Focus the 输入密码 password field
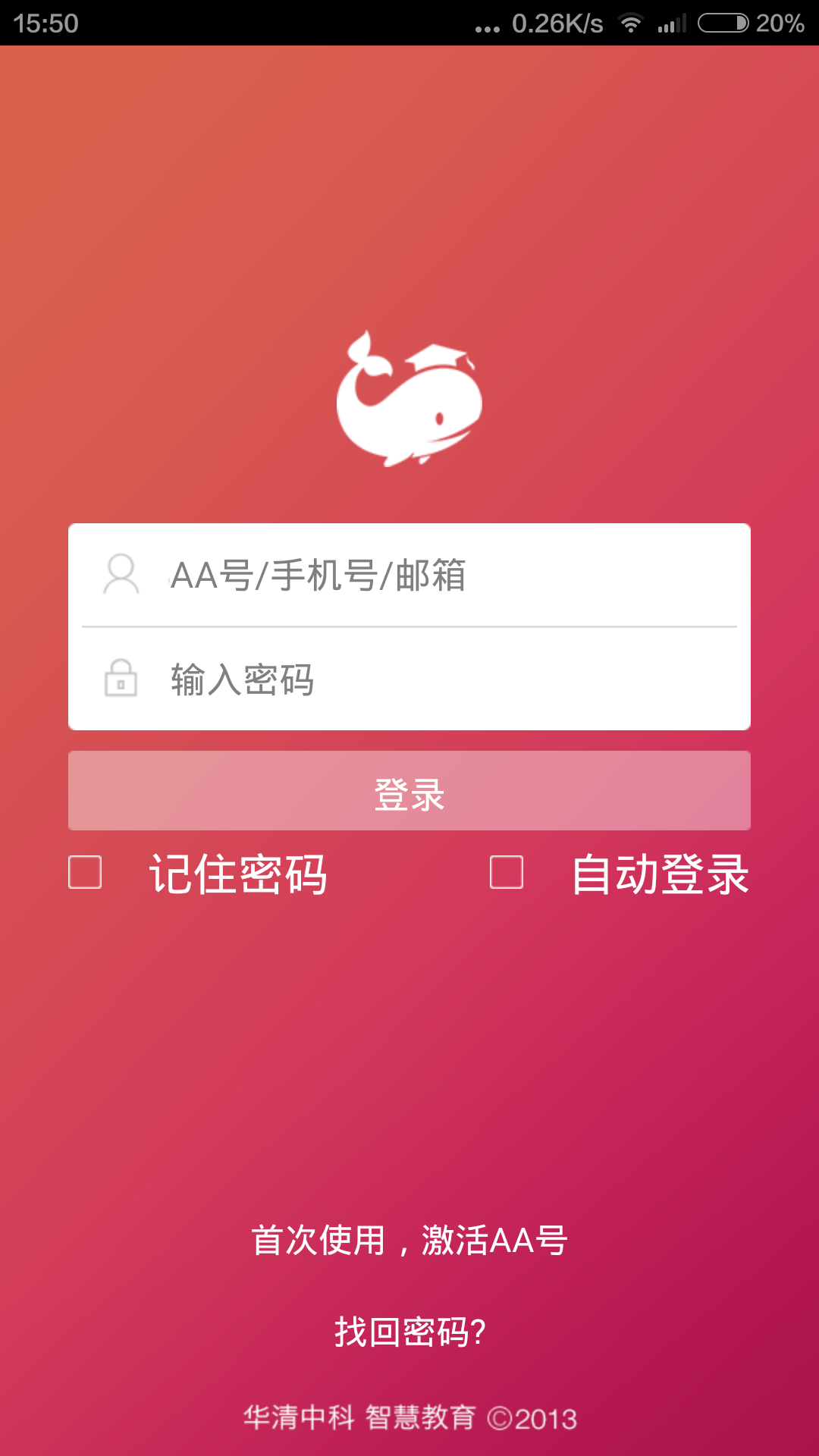 tap(447, 679)
